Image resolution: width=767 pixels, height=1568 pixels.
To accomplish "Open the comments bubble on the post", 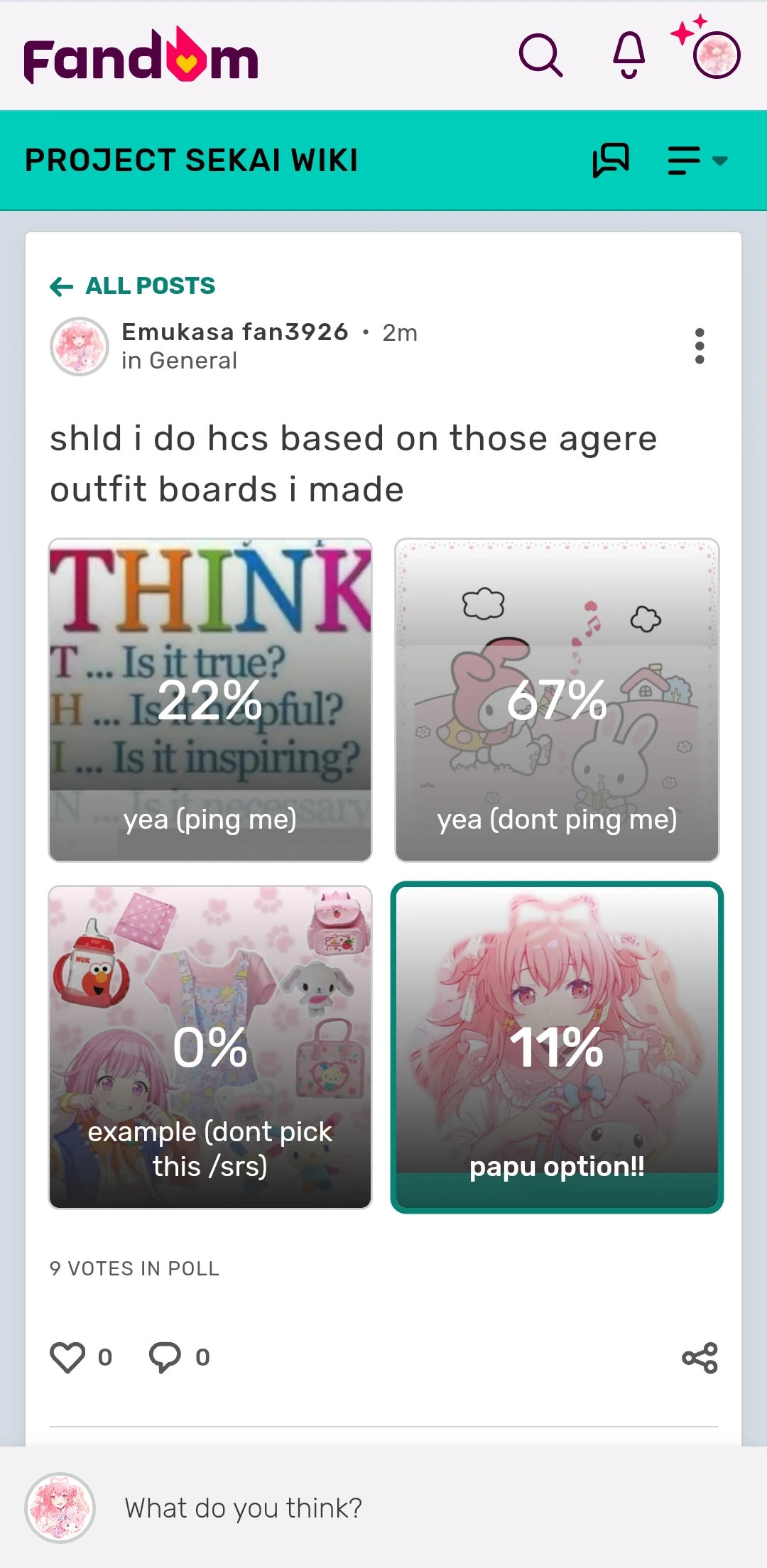I will click(x=165, y=1358).
